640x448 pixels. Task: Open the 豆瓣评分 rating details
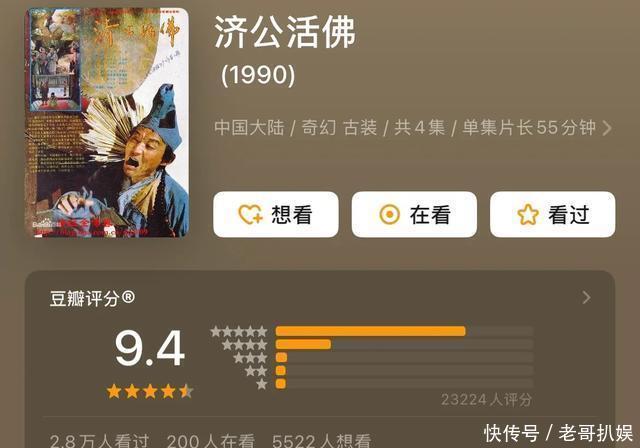(x=586, y=297)
